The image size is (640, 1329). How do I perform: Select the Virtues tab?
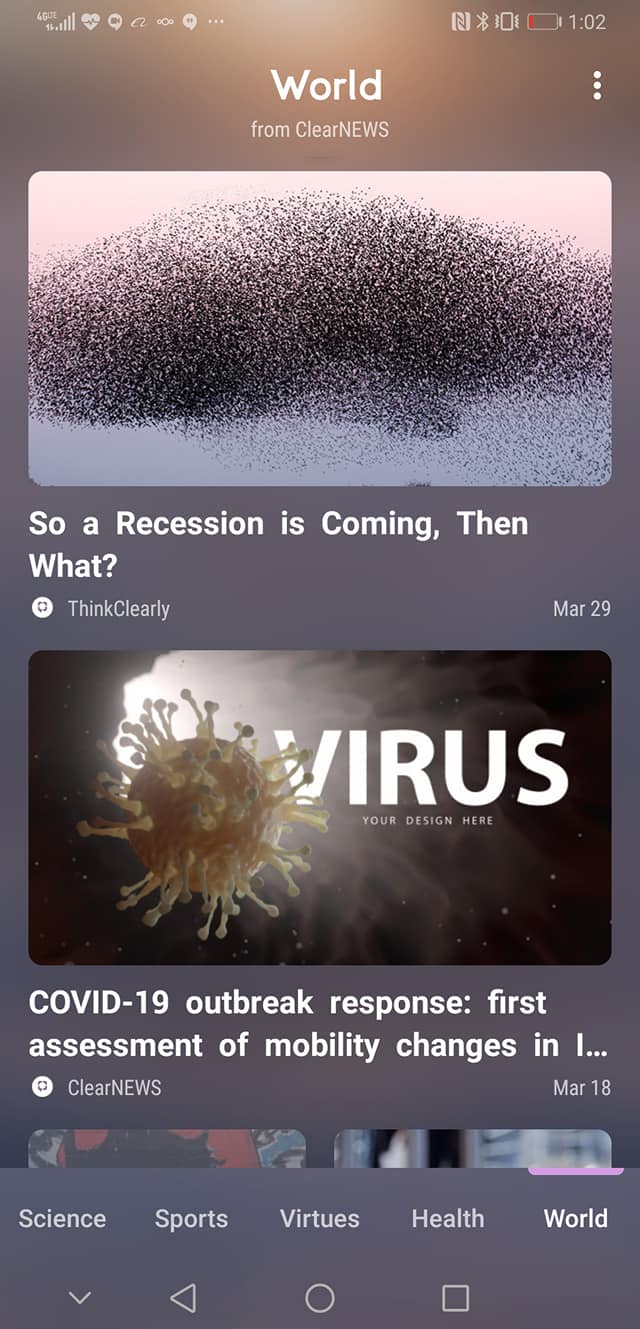coord(319,1218)
